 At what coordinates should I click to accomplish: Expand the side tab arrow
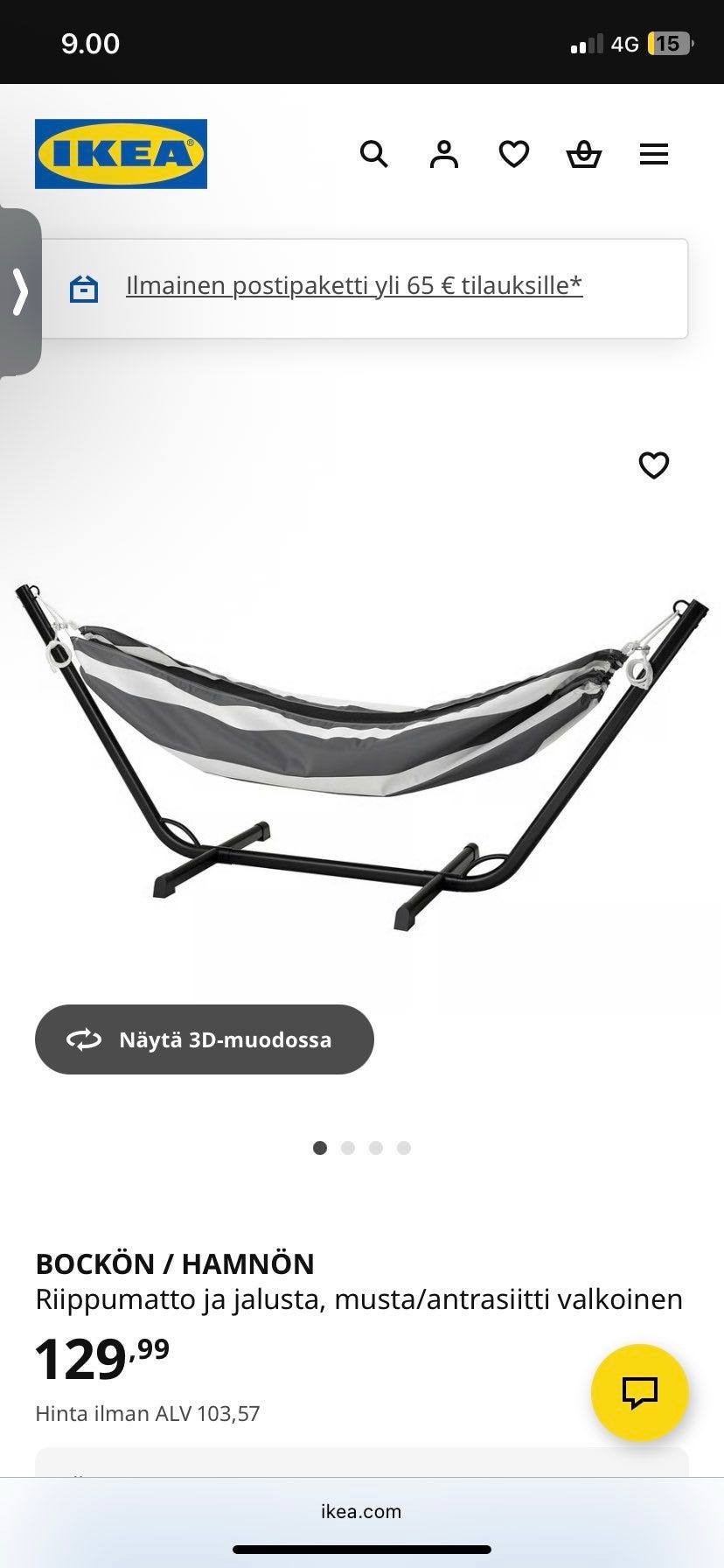tap(20, 291)
